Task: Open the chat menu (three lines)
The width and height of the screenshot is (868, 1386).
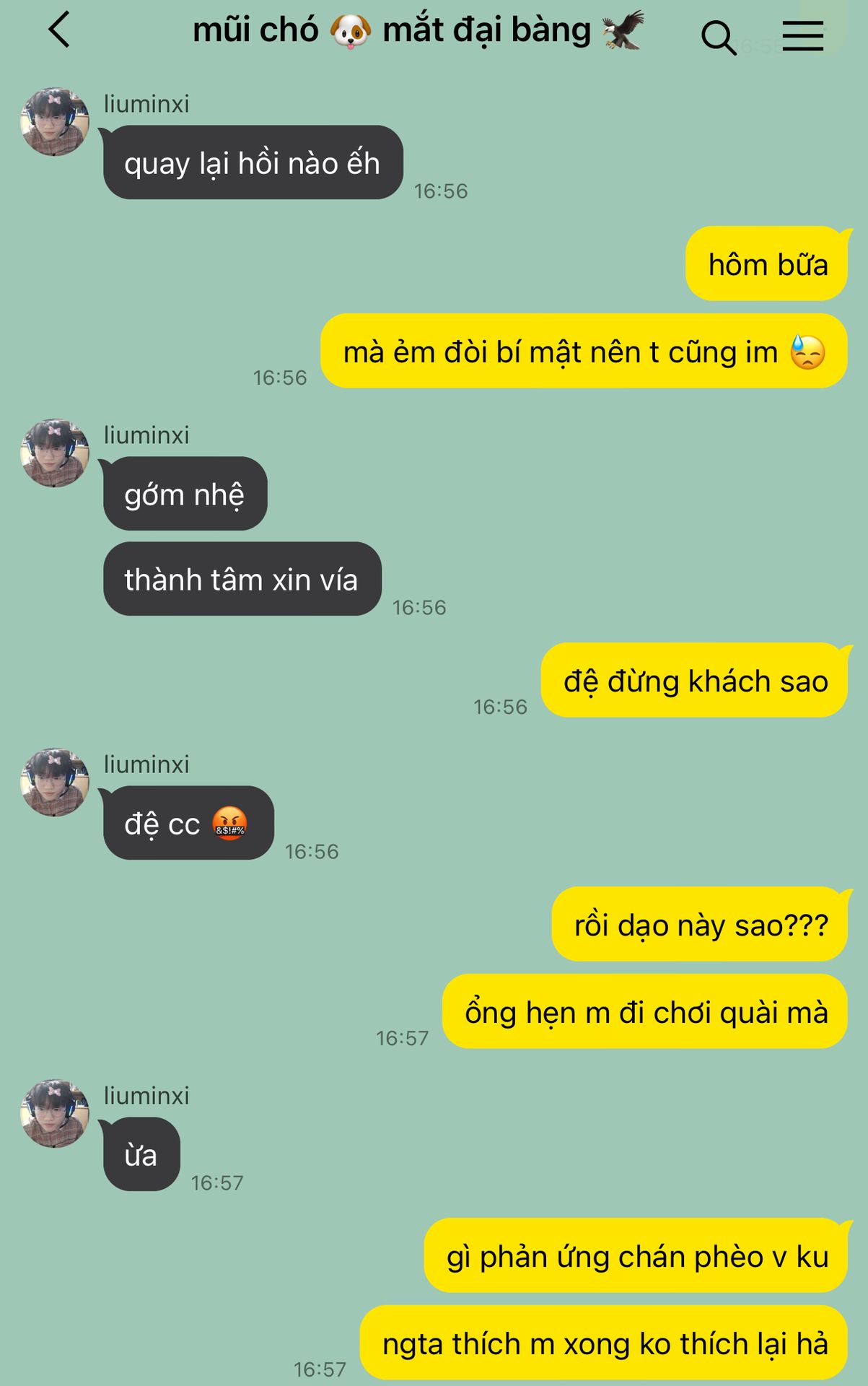Action: [802, 35]
